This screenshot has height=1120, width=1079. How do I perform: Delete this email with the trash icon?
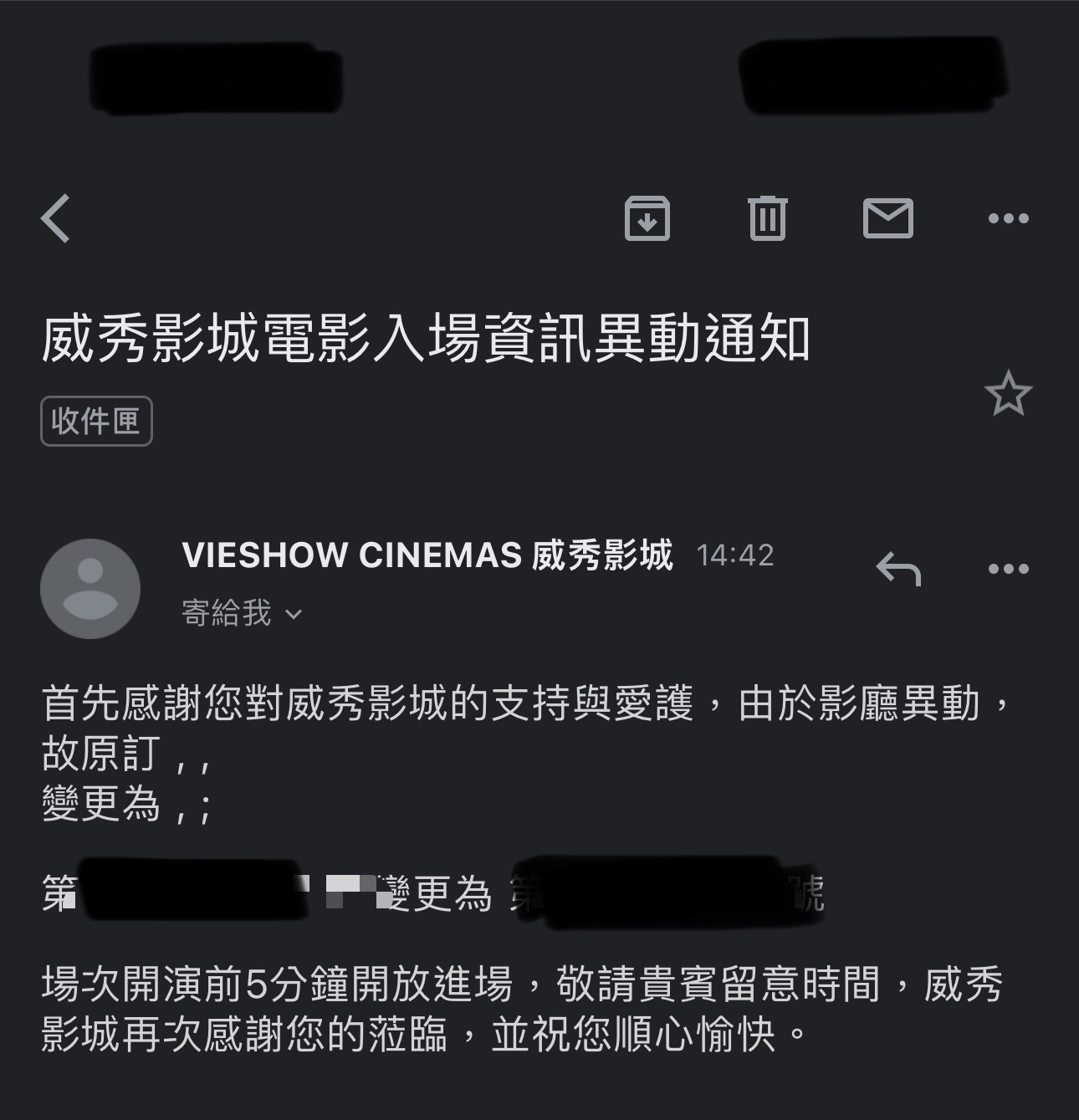(x=767, y=219)
